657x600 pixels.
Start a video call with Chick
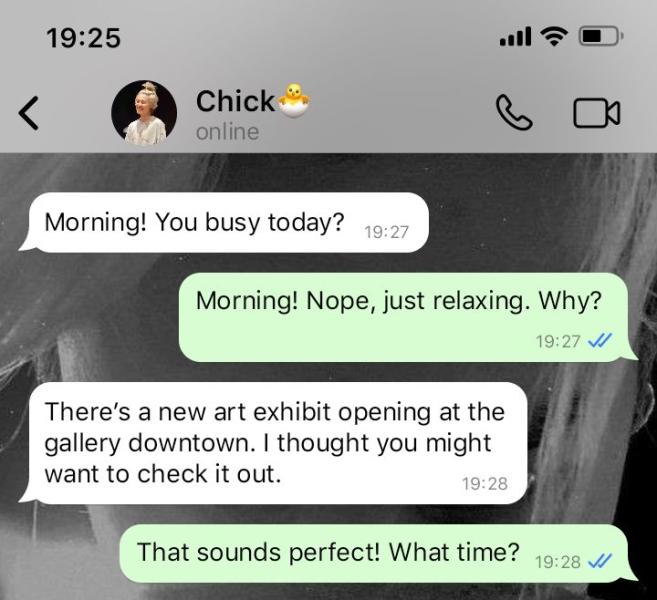596,113
